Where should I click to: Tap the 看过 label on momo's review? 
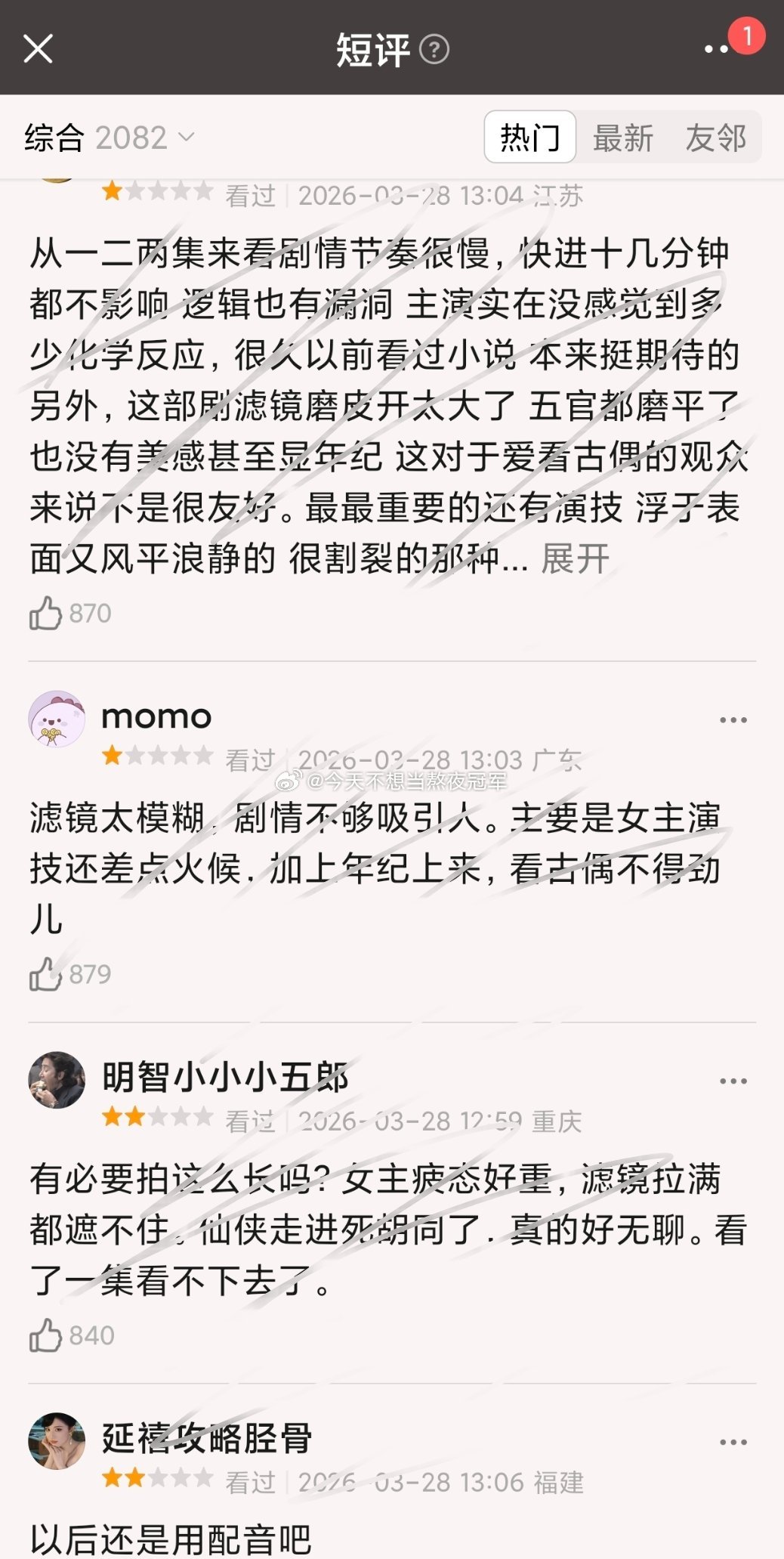click(x=249, y=759)
